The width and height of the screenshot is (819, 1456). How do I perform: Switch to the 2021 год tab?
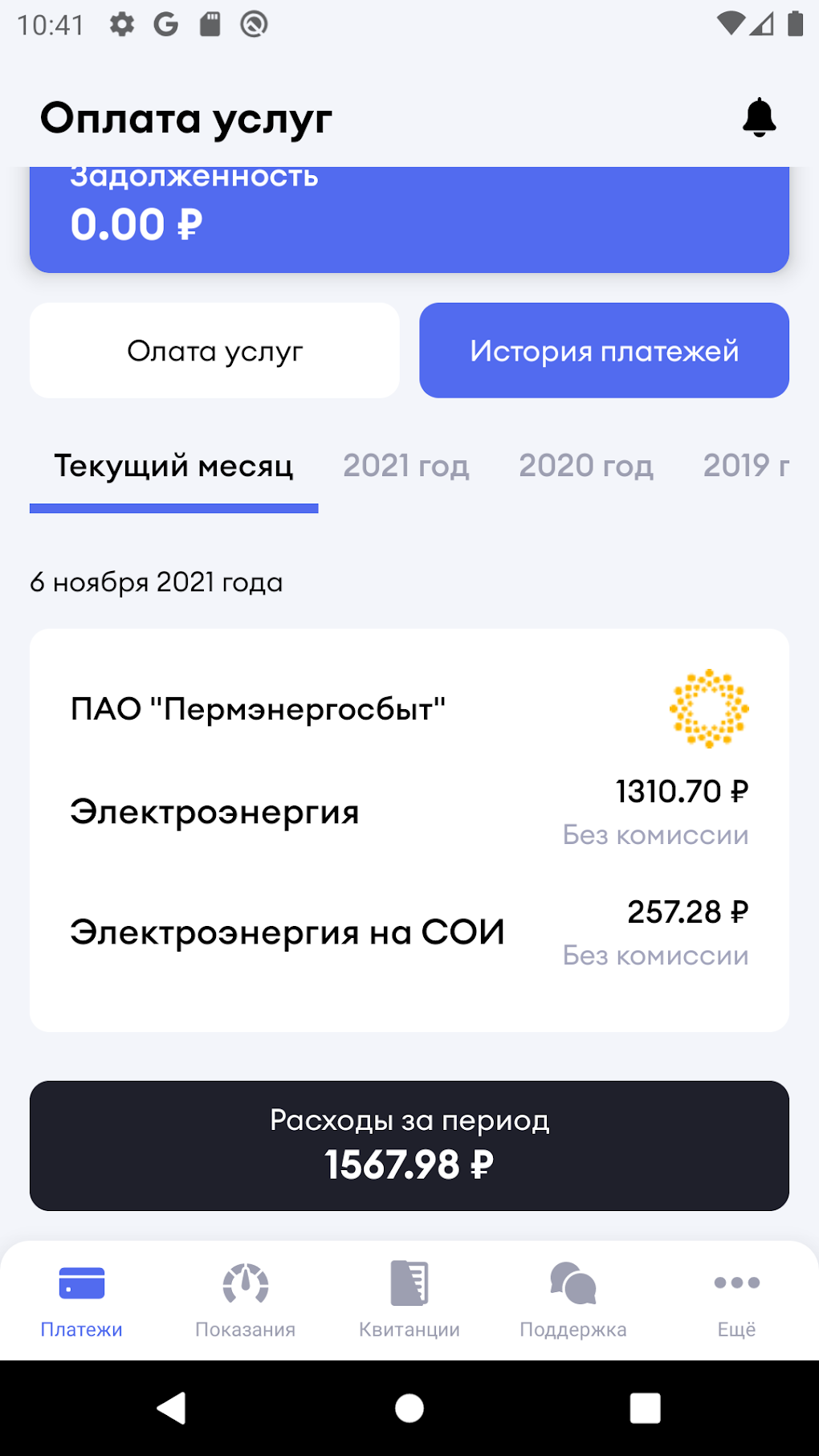(x=405, y=467)
